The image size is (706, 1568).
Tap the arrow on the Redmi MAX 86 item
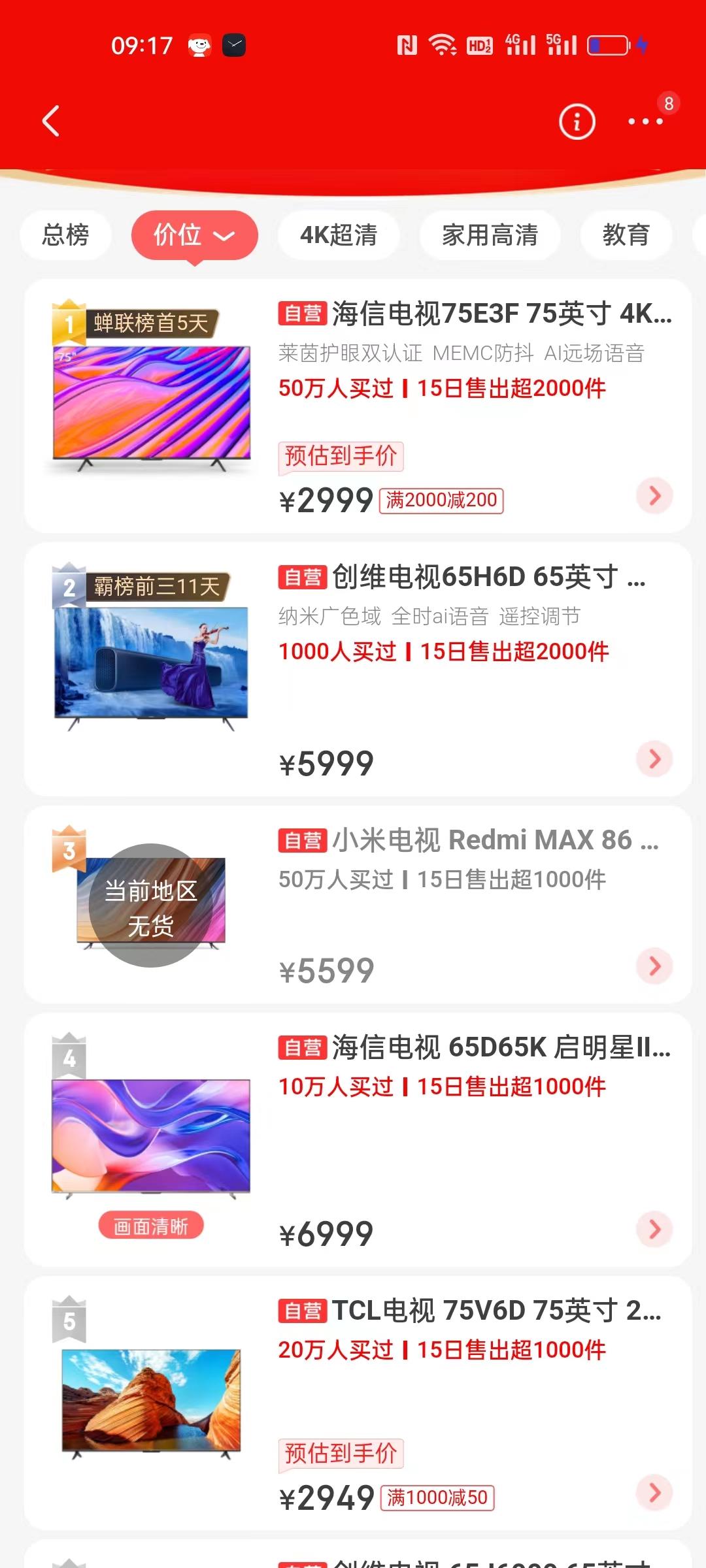pyautogui.click(x=654, y=966)
